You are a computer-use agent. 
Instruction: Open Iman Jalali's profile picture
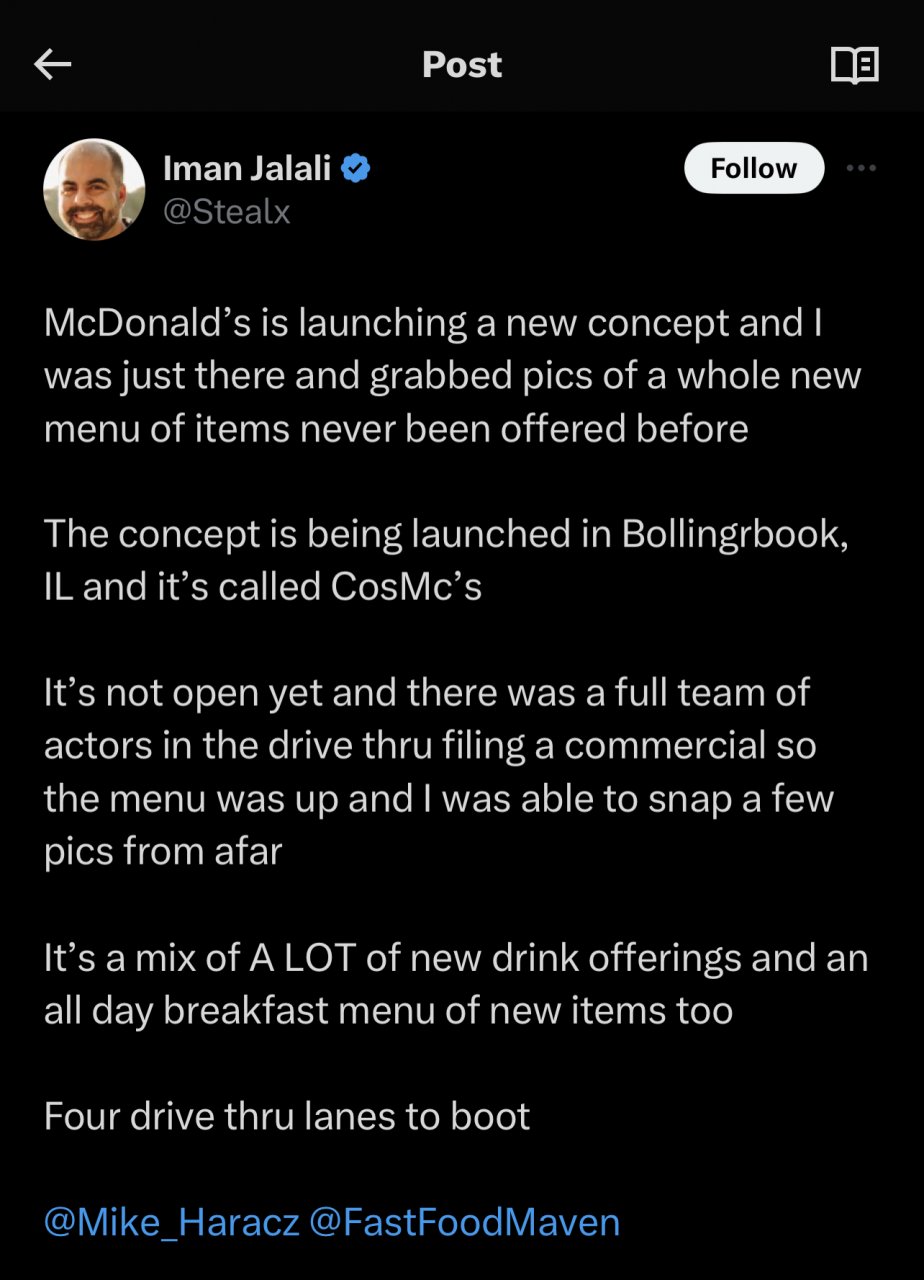[95, 189]
